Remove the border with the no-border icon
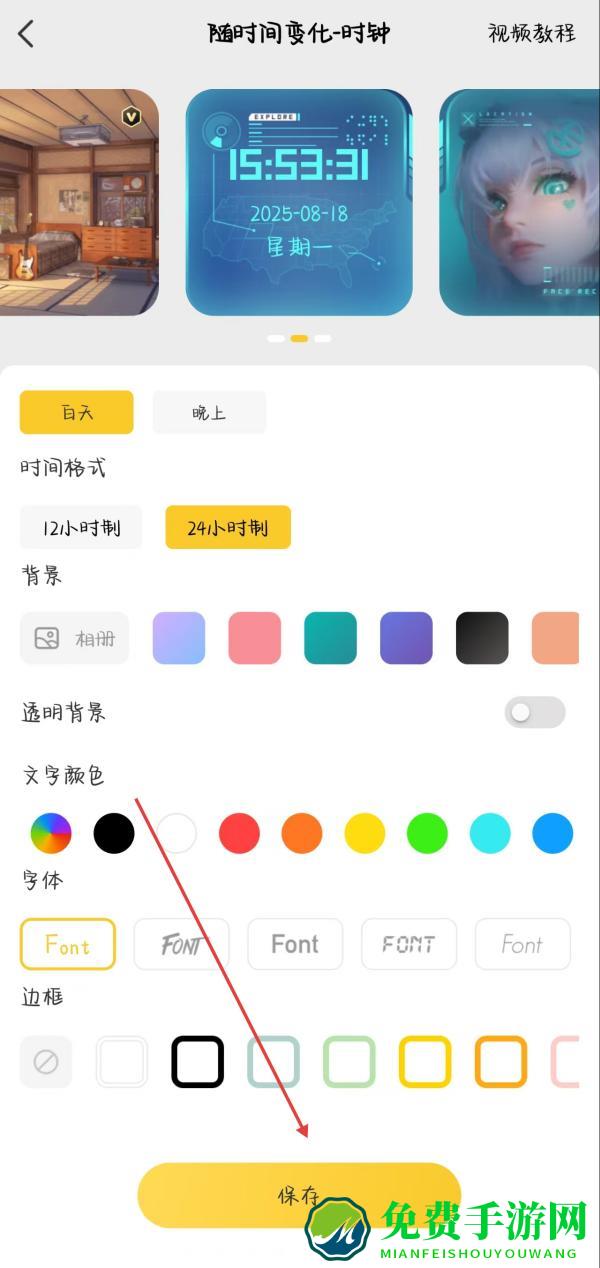600x1268 pixels. (46, 1061)
